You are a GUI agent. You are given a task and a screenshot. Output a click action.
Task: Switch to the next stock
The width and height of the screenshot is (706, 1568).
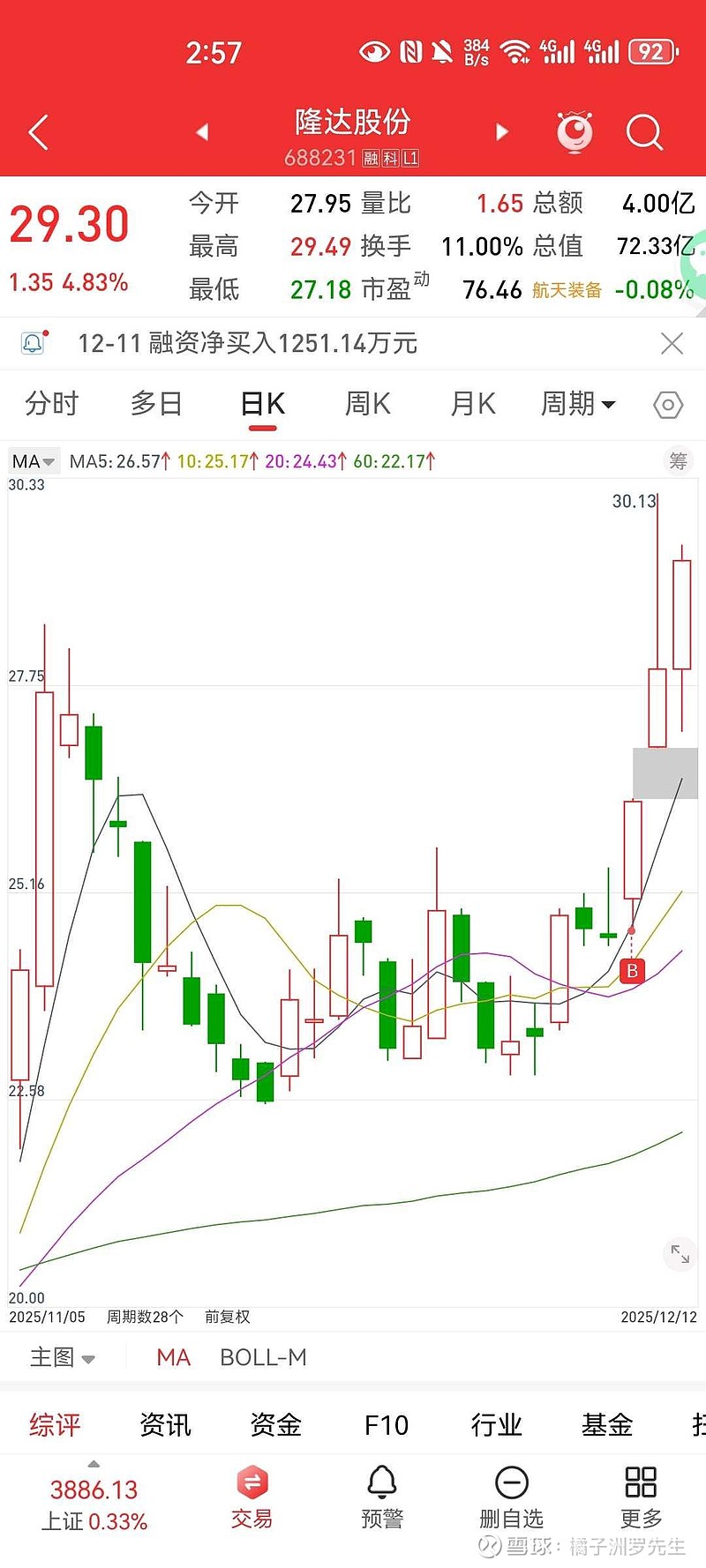tap(502, 132)
